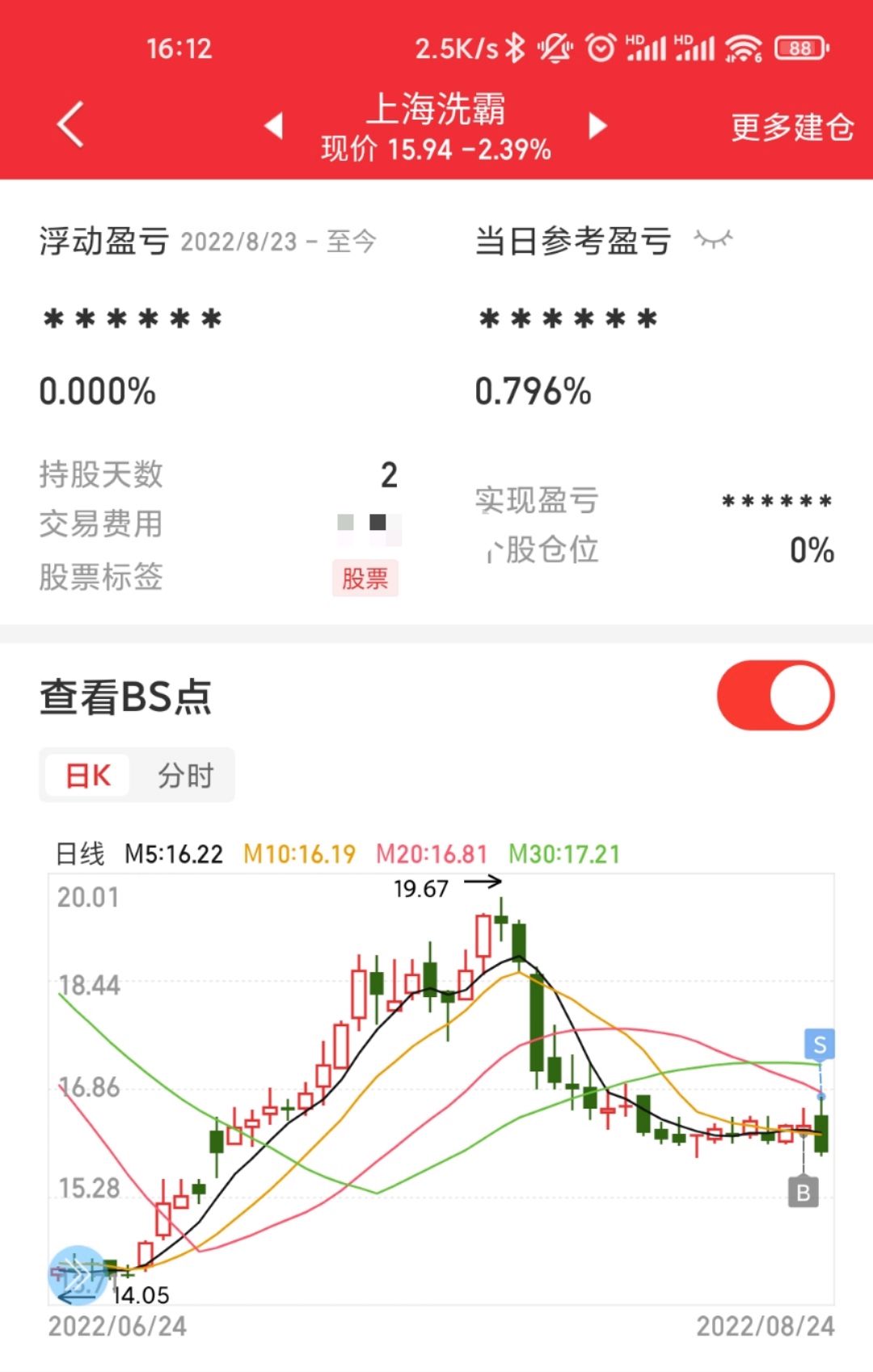This screenshot has width=873, height=1372.
Task: Select the 日K tab
Action: coord(89,774)
